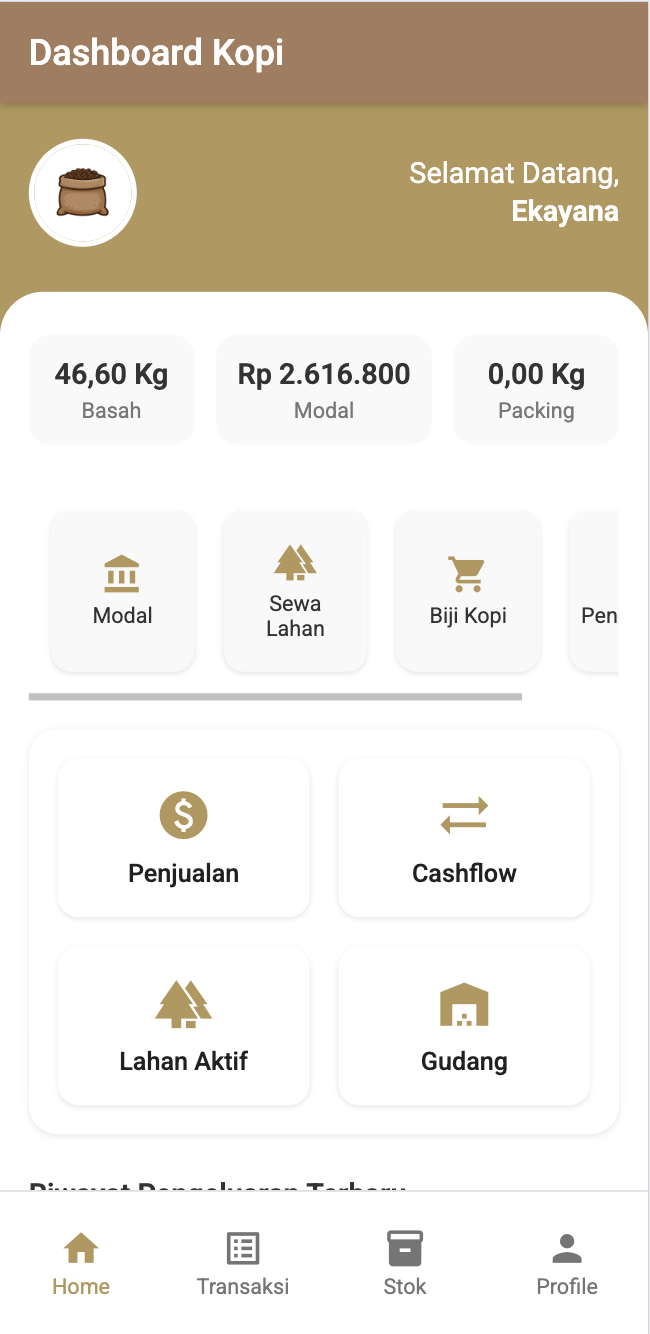The height and width of the screenshot is (1334, 650).
Task: View the Cashflow card
Action: pyautogui.click(x=464, y=838)
